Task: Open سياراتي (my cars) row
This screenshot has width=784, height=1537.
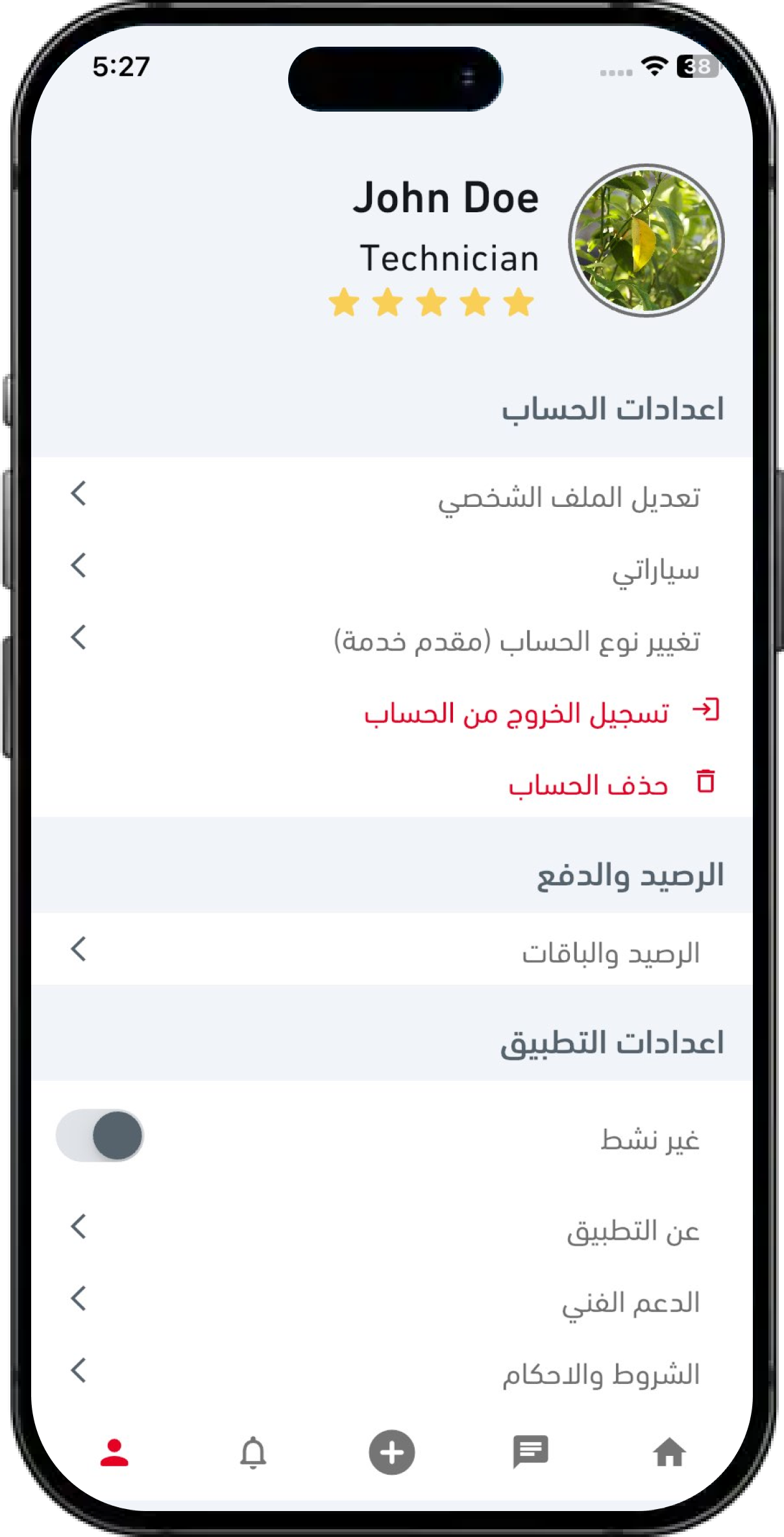Action: point(392,569)
